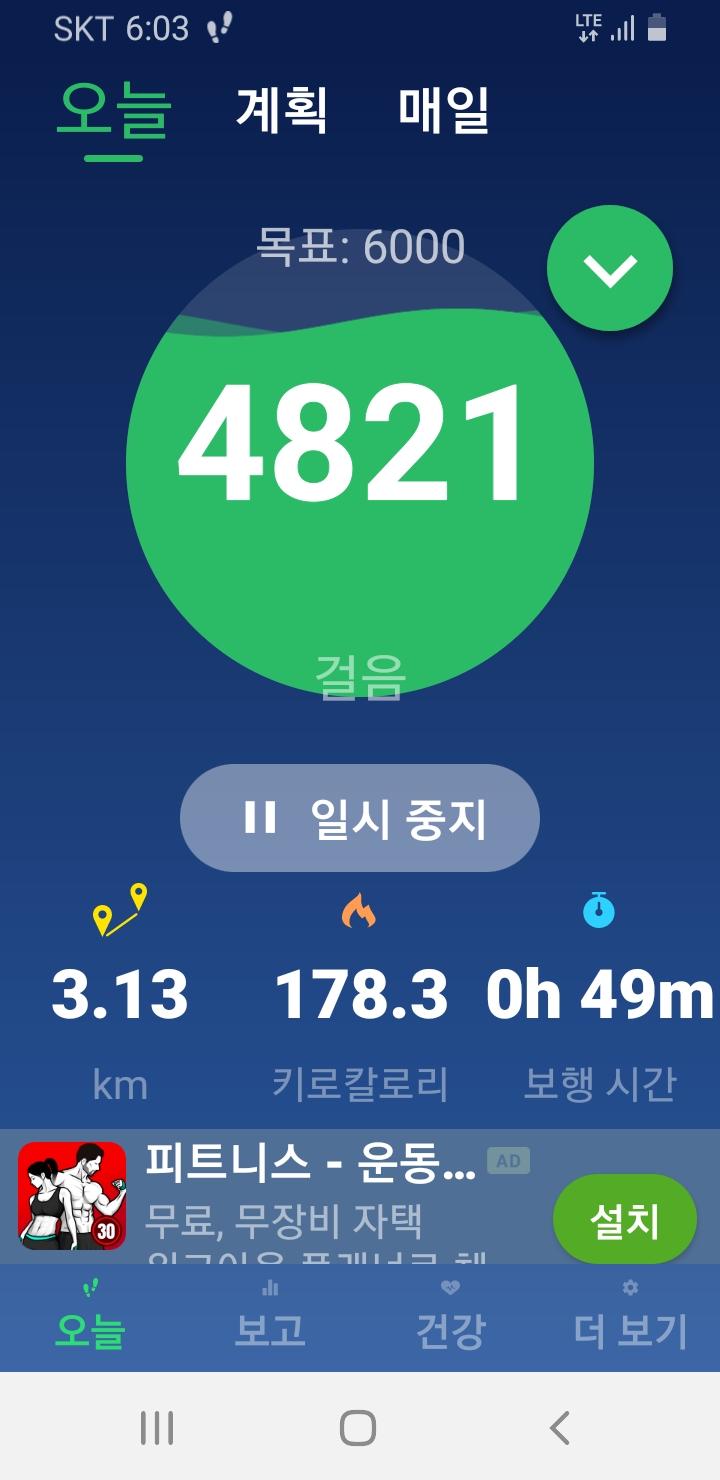Switch to the 계획 top tab
This screenshot has height=1480, width=720.
click(x=282, y=110)
